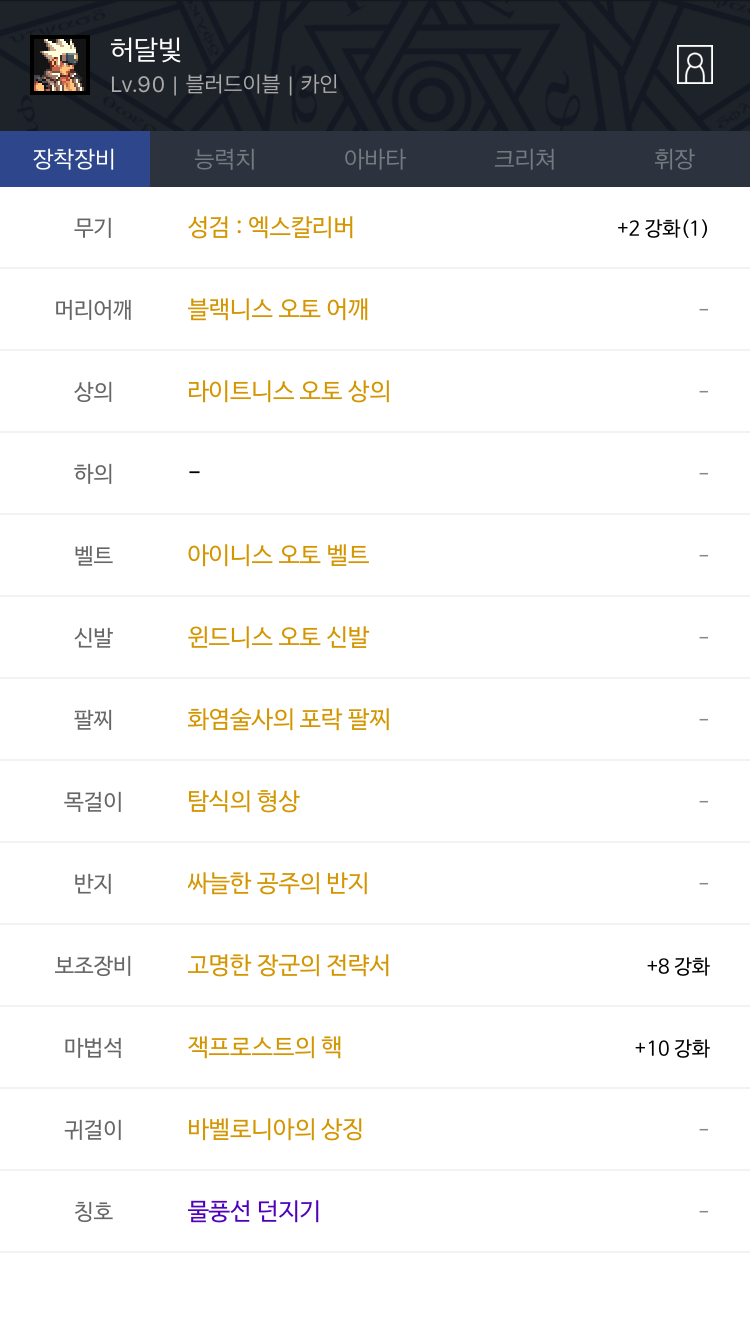Screen dimensions: 750x1334
Task: View 탐식의 형상 necklace details
Action: point(243,801)
